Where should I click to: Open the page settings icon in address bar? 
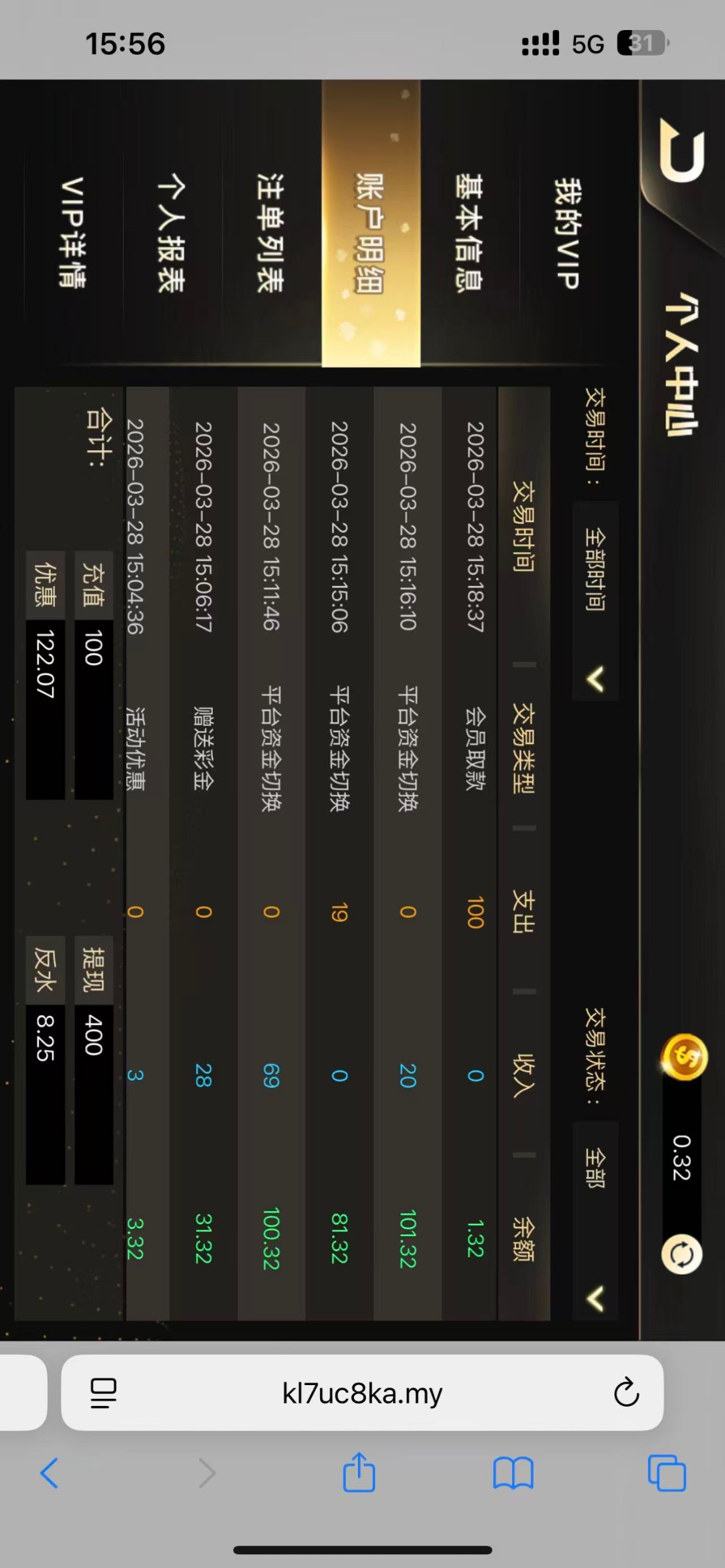click(x=103, y=1392)
